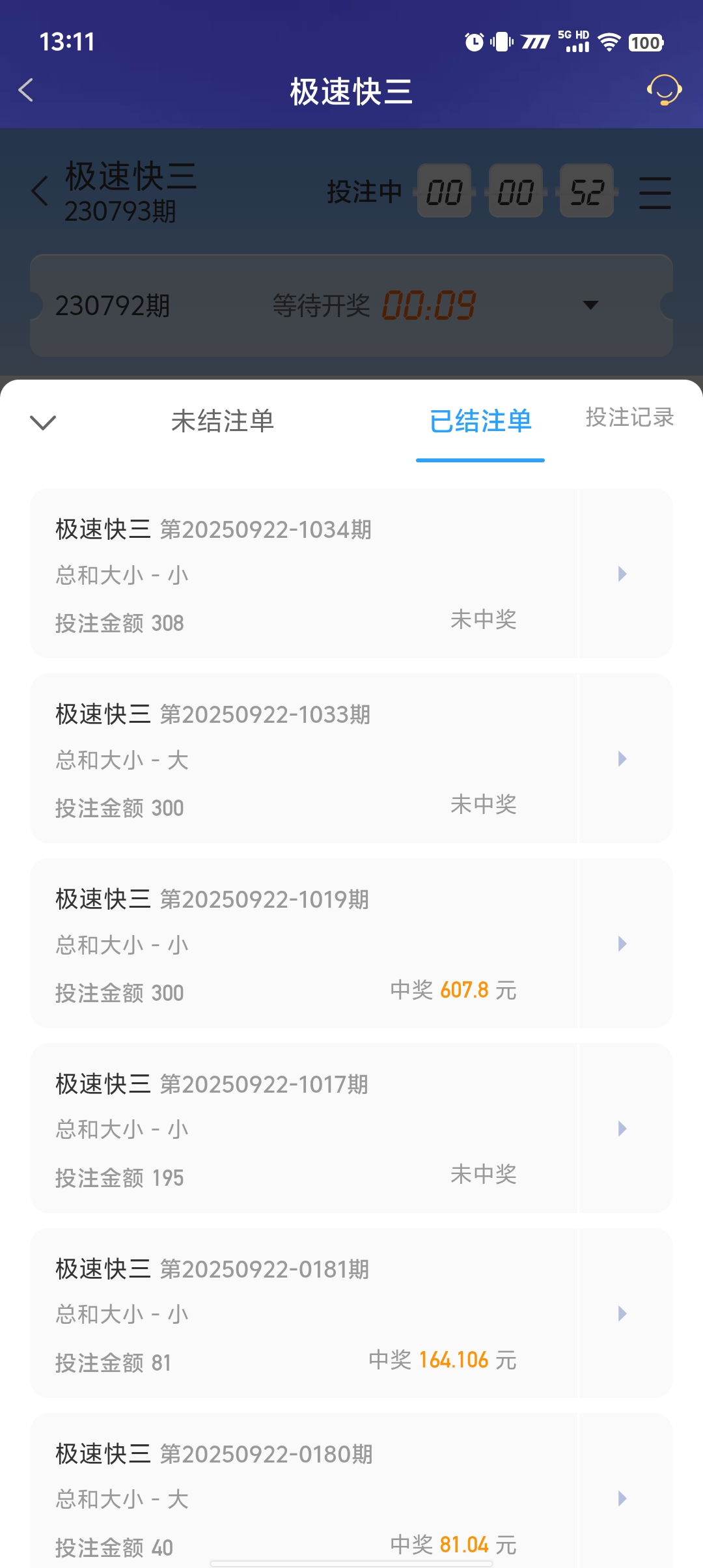Open the hamburger menu beside the countdown
This screenshot has height=1568, width=703.
coord(655,192)
